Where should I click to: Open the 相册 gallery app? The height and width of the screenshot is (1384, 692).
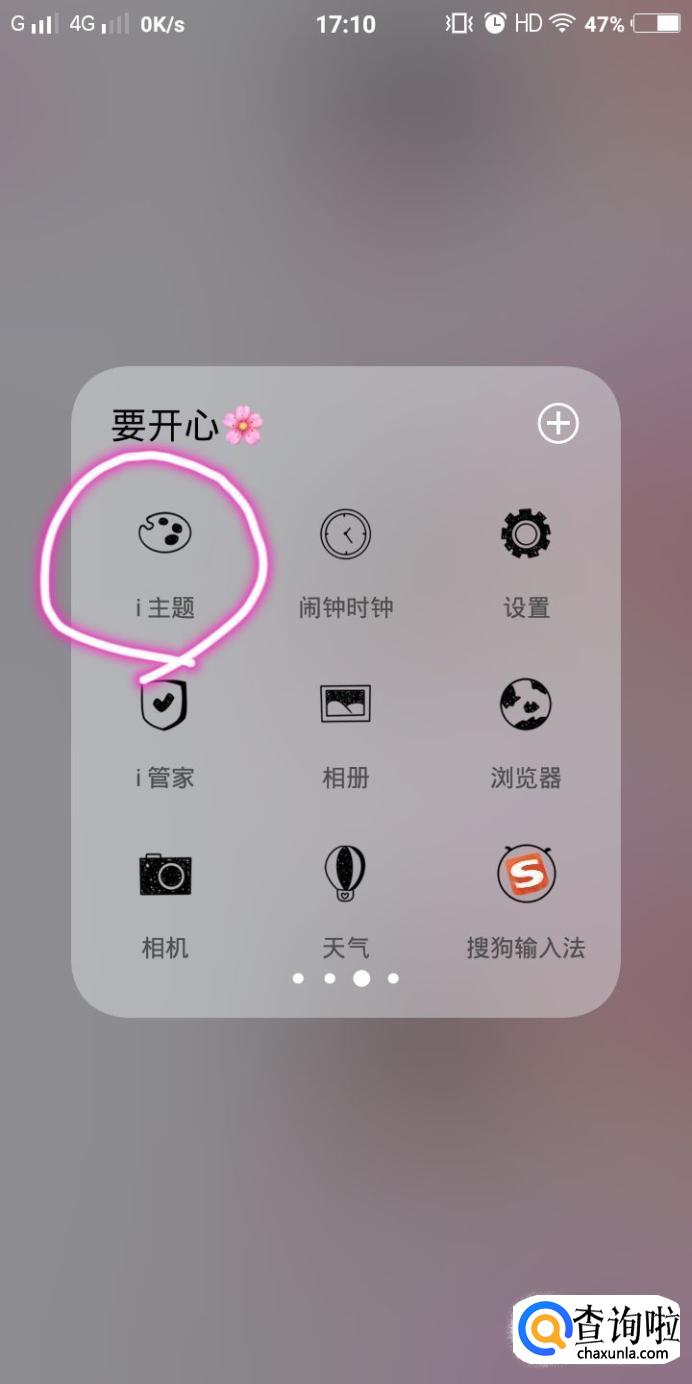(345, 705)
